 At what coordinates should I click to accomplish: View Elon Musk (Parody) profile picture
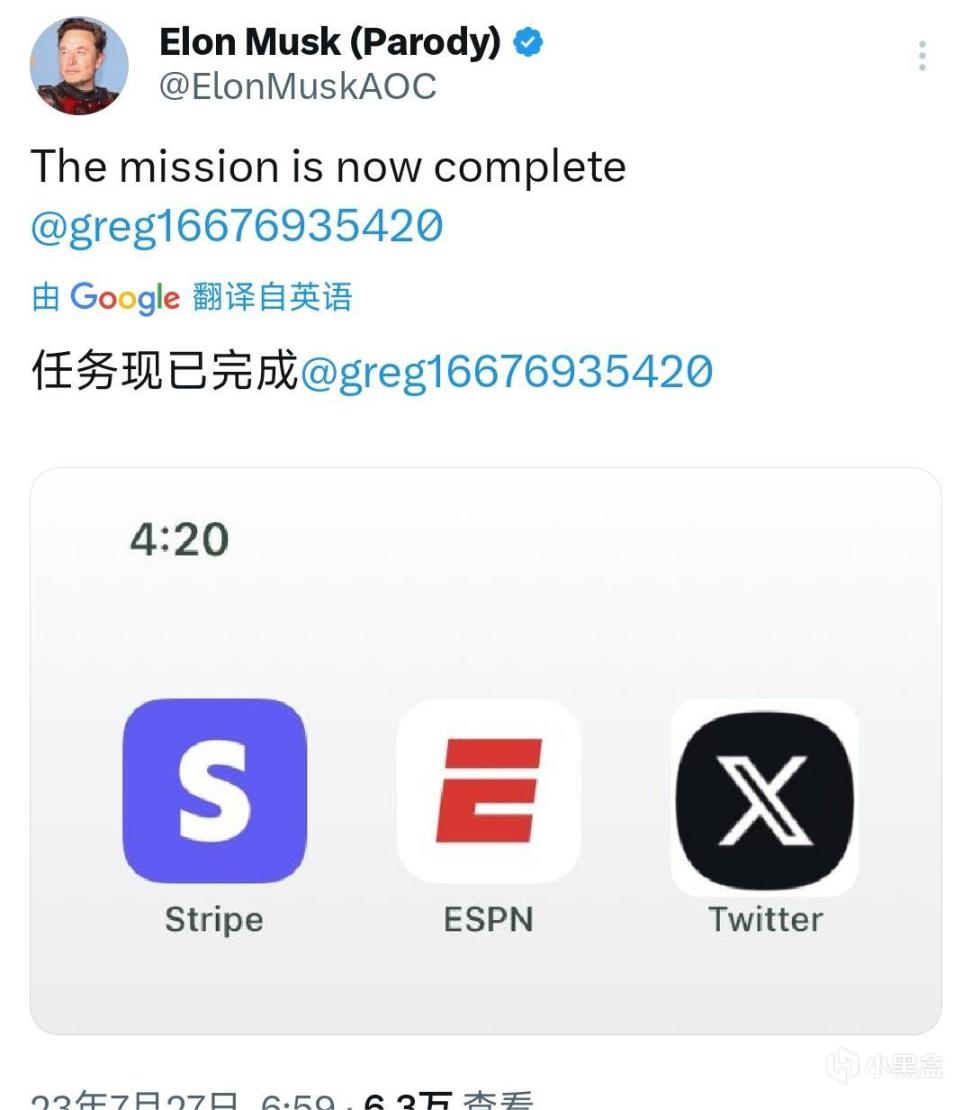79,65
